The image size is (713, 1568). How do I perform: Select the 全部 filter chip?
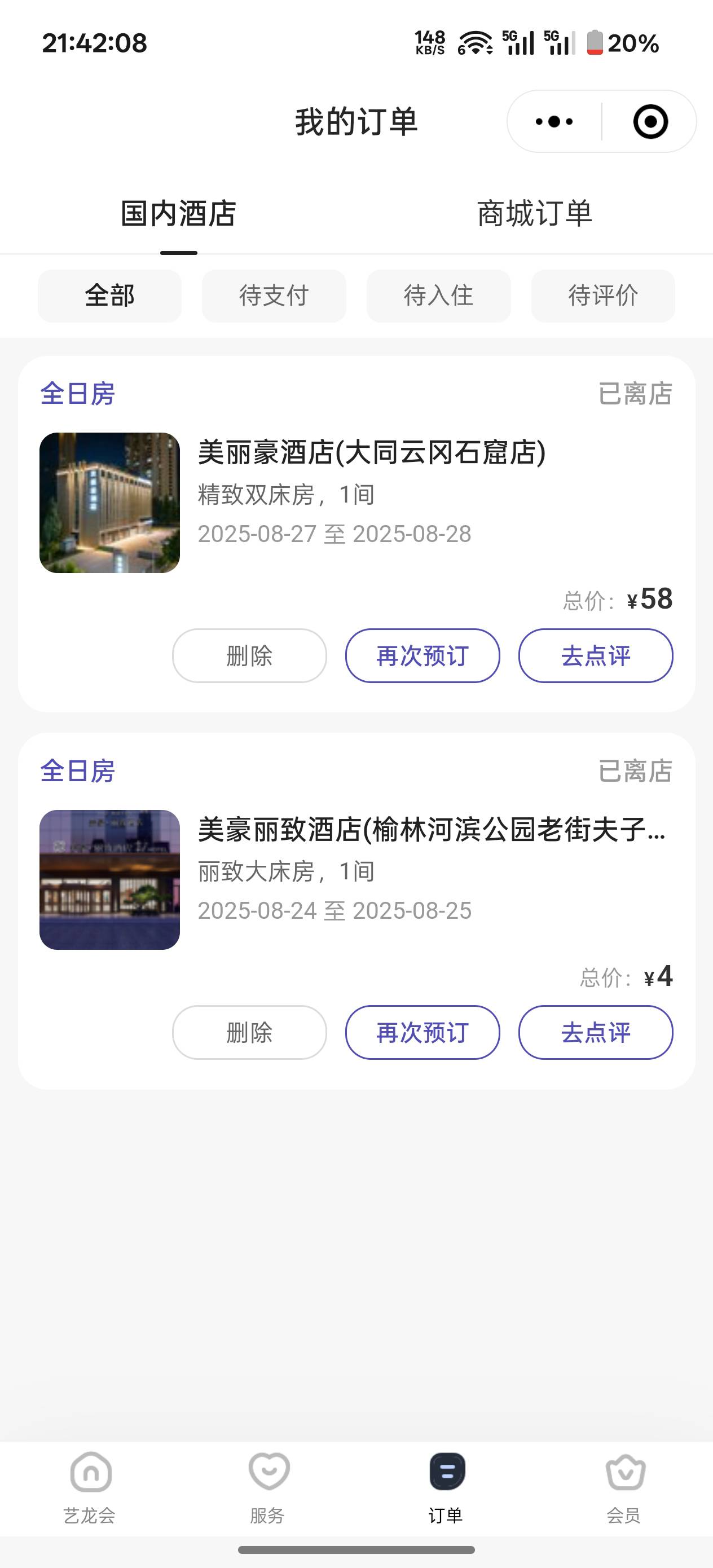click(x=109, y=296)
